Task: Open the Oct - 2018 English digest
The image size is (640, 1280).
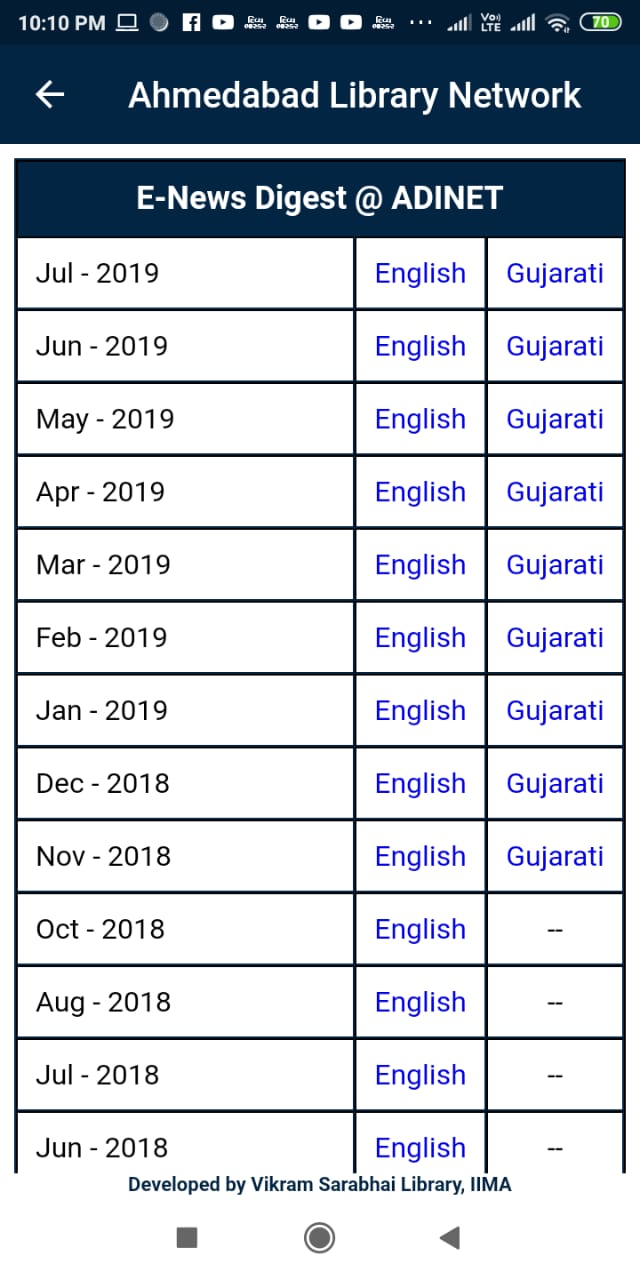Action: (x=420, y=930)
